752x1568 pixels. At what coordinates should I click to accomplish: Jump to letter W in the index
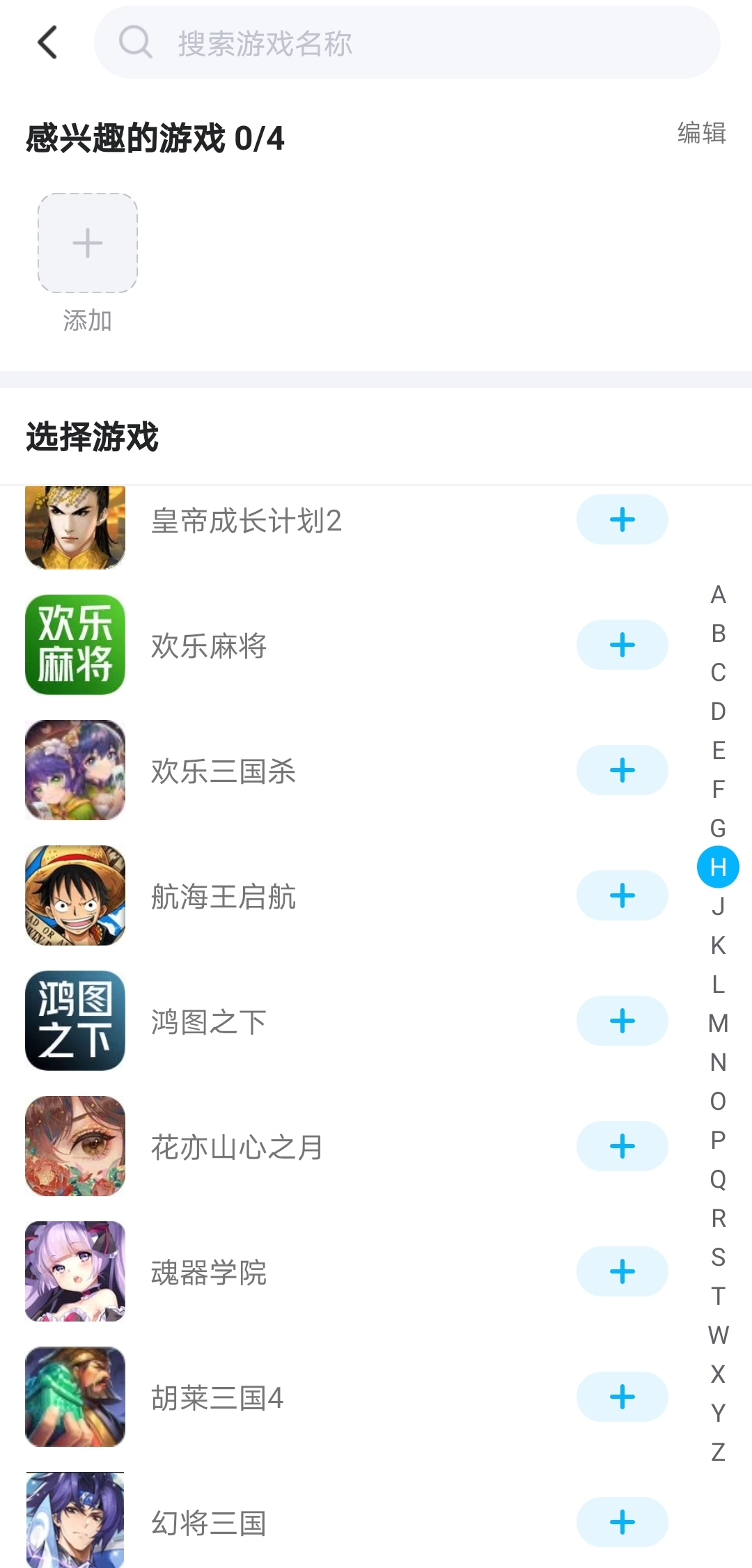tap(718, 1335)
